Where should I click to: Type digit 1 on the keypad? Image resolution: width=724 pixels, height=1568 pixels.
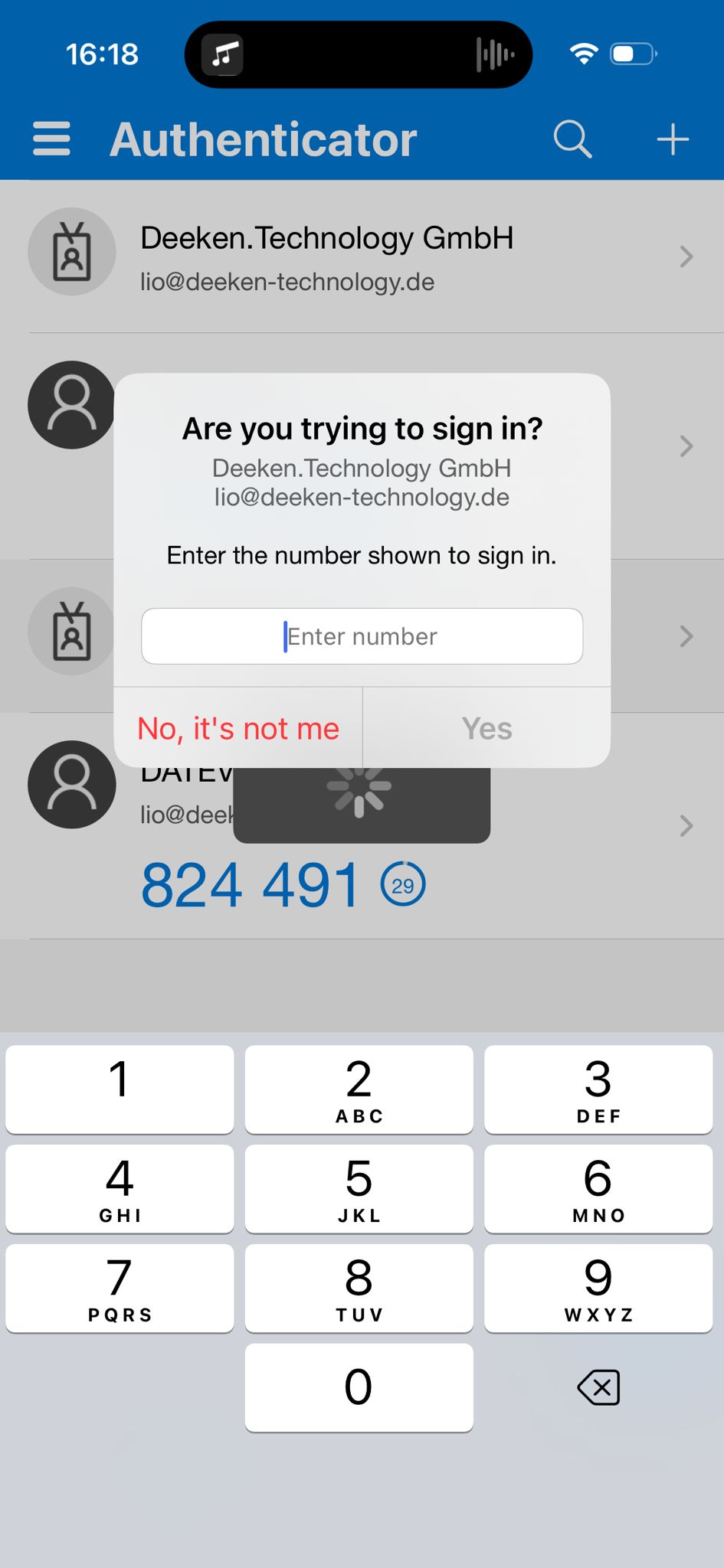(120, 1089)
